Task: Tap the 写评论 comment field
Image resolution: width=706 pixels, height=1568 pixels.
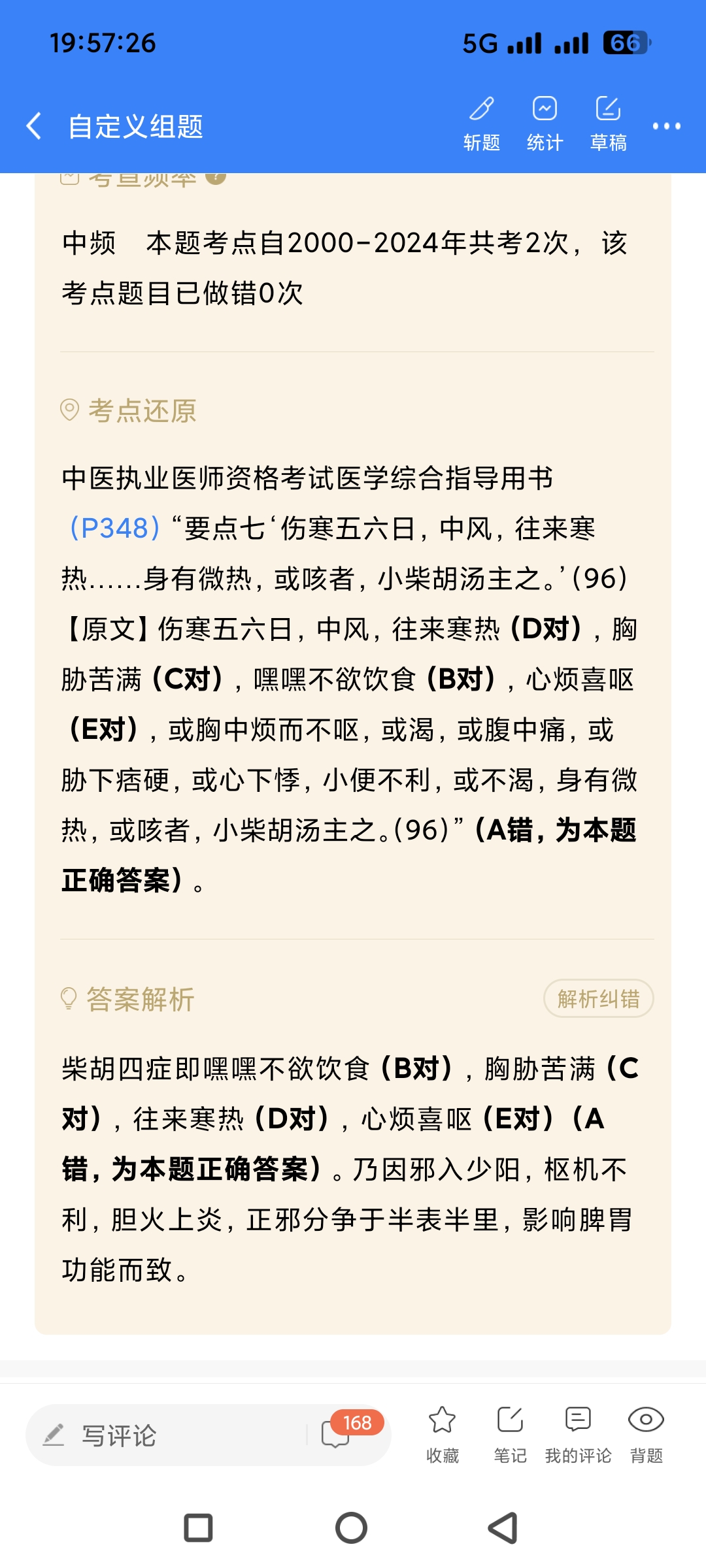Action: (163, 1435)
